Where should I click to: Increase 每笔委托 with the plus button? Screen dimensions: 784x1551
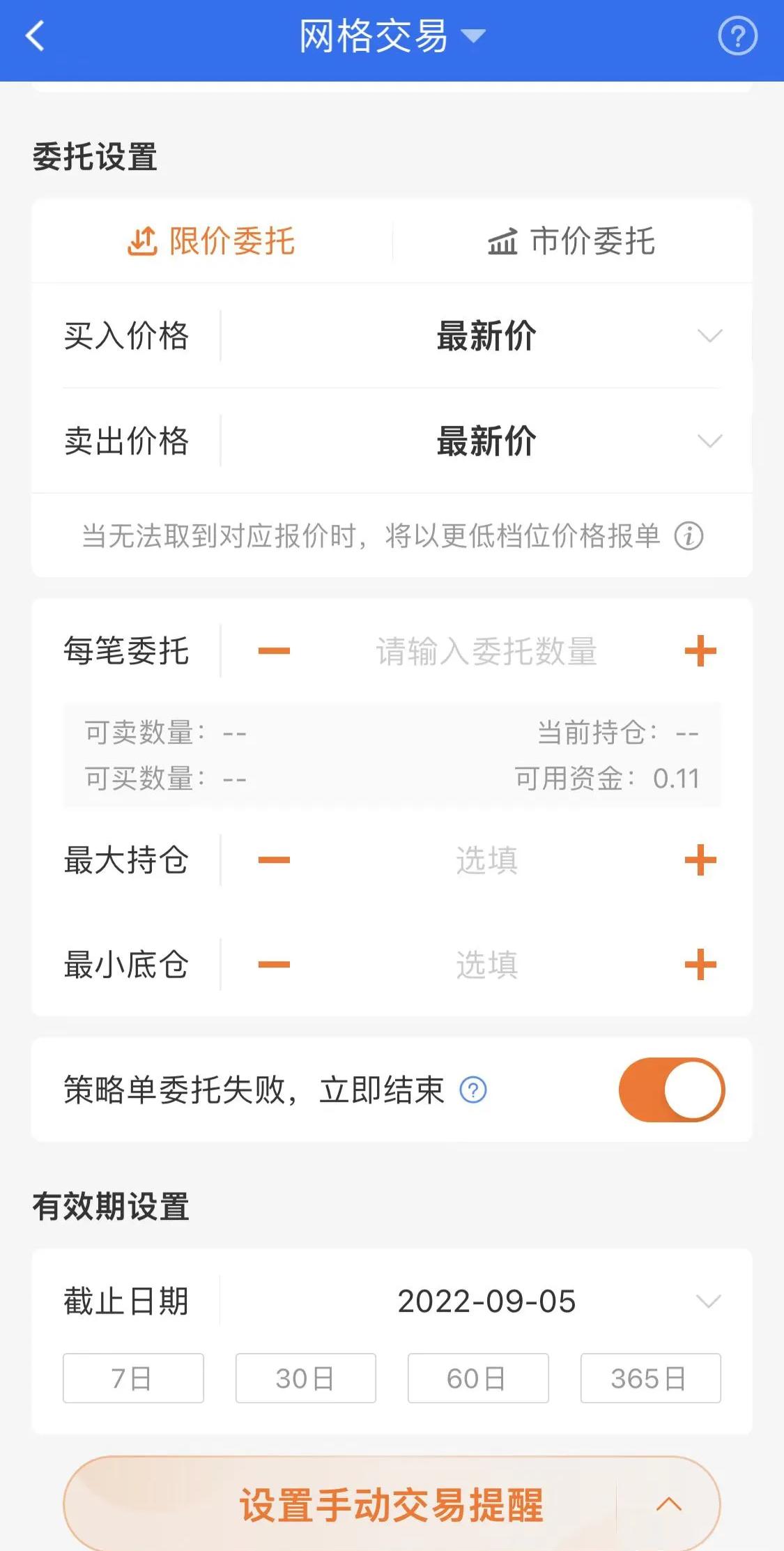[702, 650]
